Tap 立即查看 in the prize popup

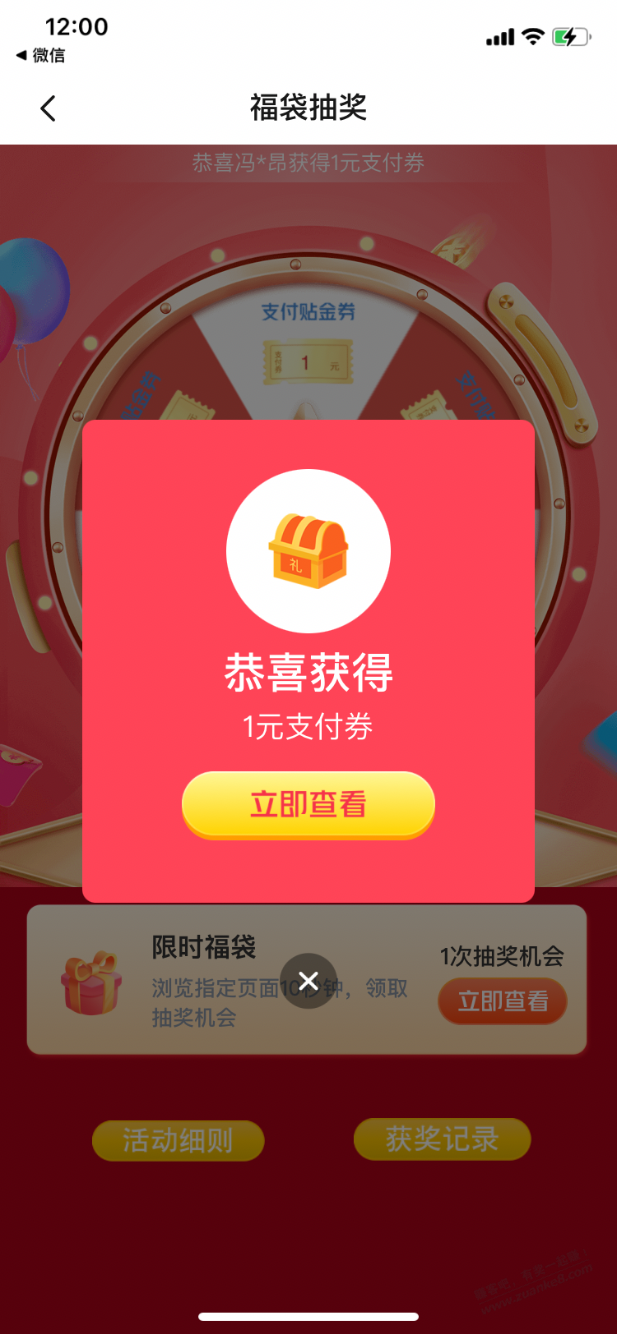point(308,805)
